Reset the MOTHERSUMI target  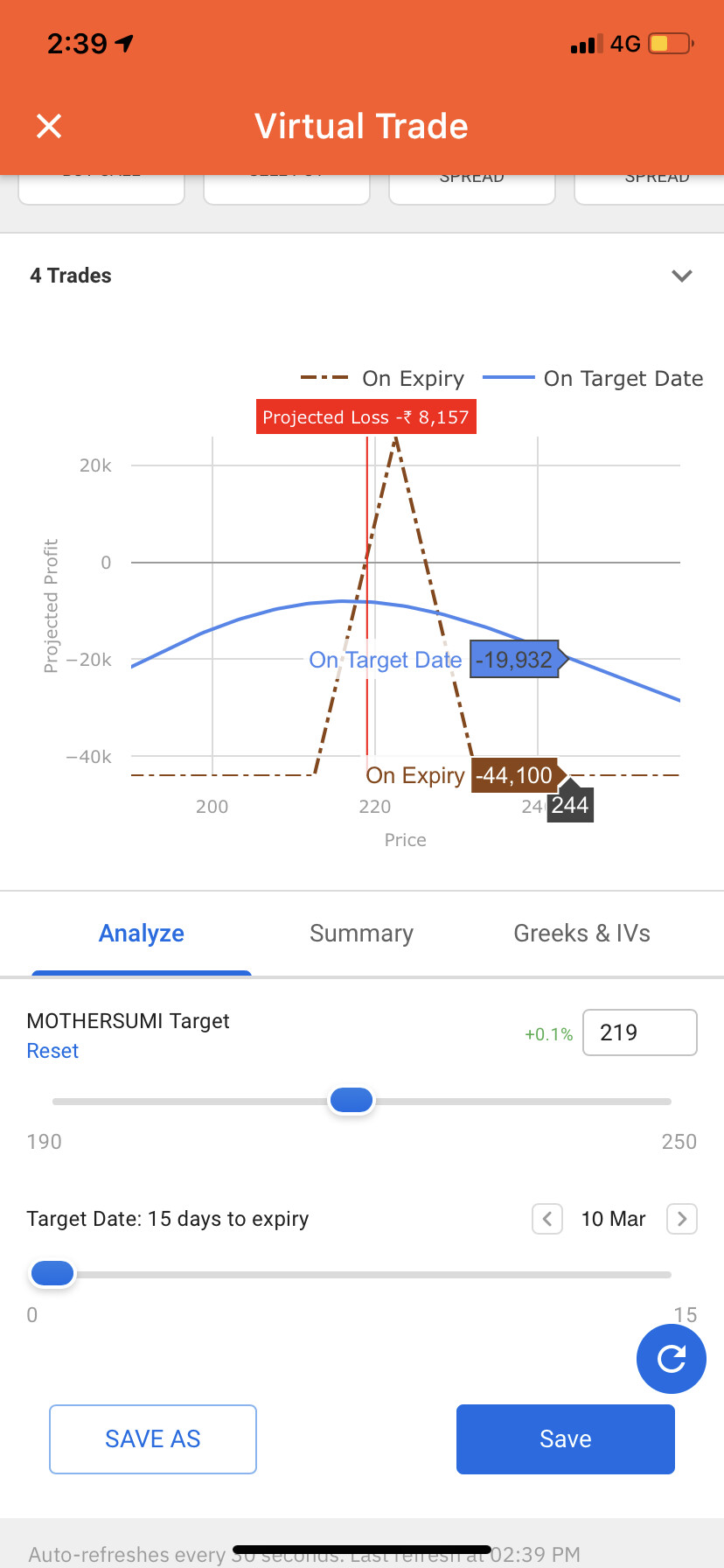pyautogui.click(x=52, y=1051)
